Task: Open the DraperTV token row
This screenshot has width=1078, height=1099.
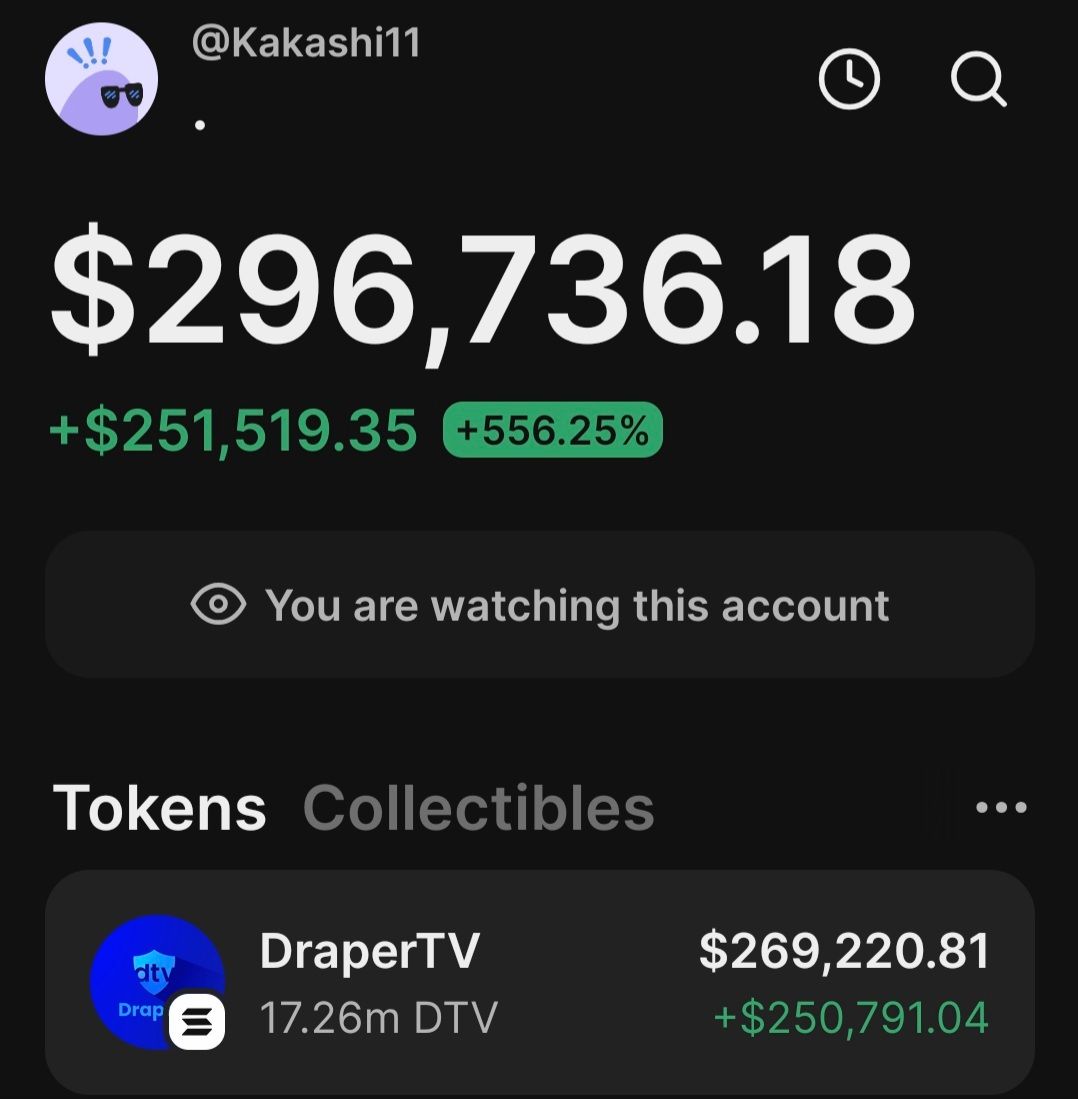Action: click(540, 982)
